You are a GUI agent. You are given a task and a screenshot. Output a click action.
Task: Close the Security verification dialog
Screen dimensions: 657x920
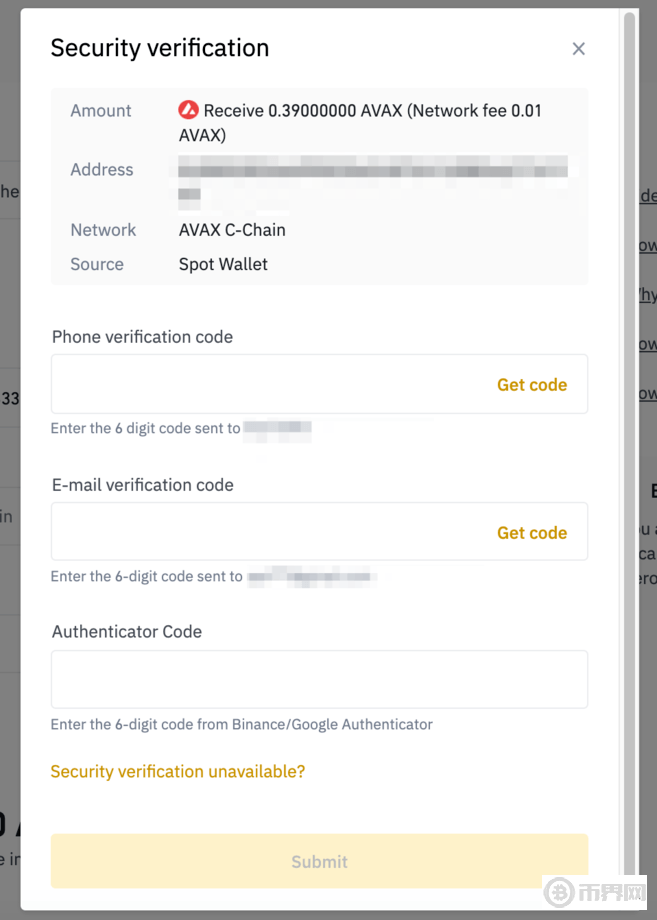[x=578, y=49]
